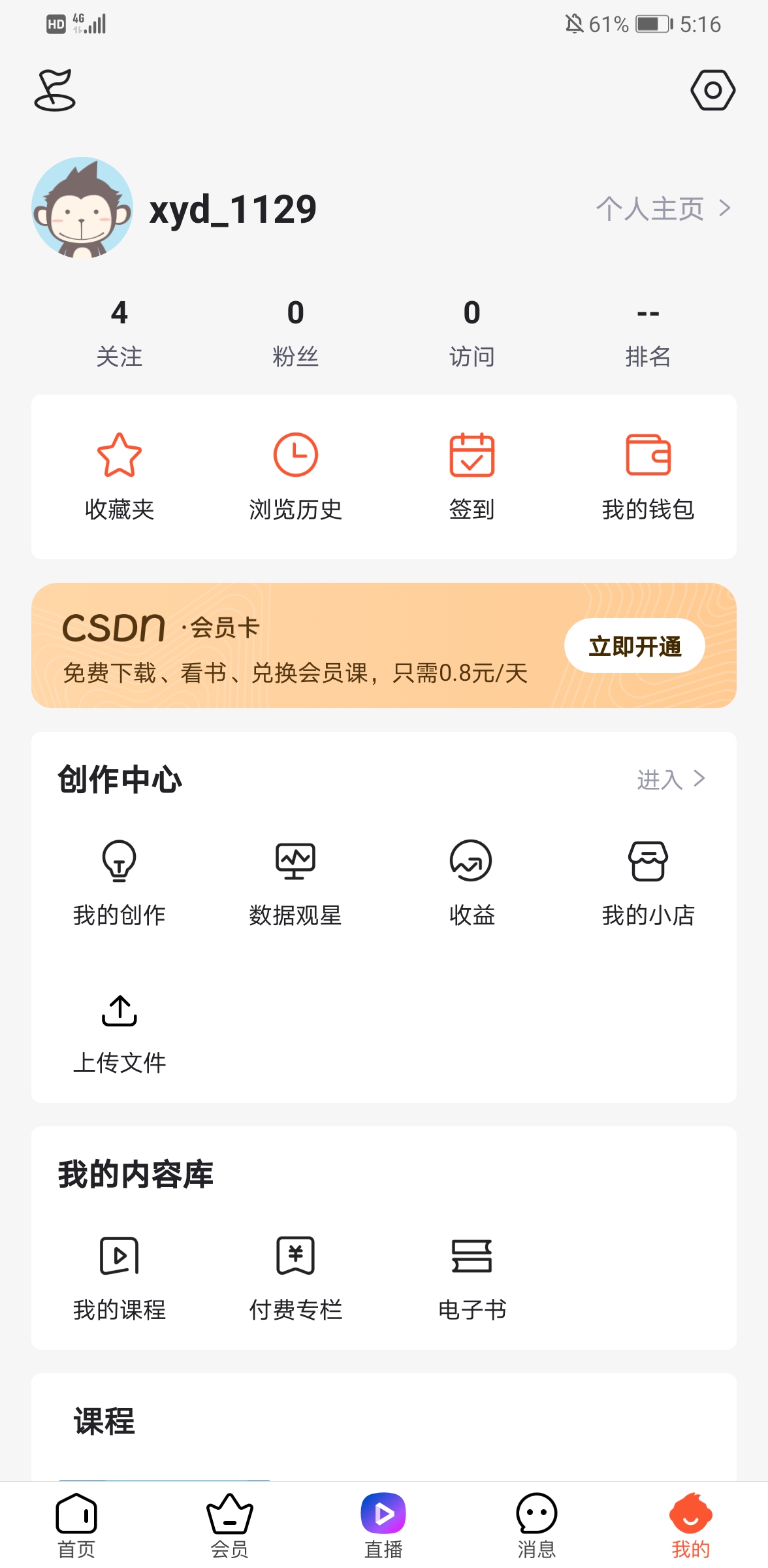Open the settings gear icon
The height and width of the screenshot is (1568, 768).
(712, 90)
